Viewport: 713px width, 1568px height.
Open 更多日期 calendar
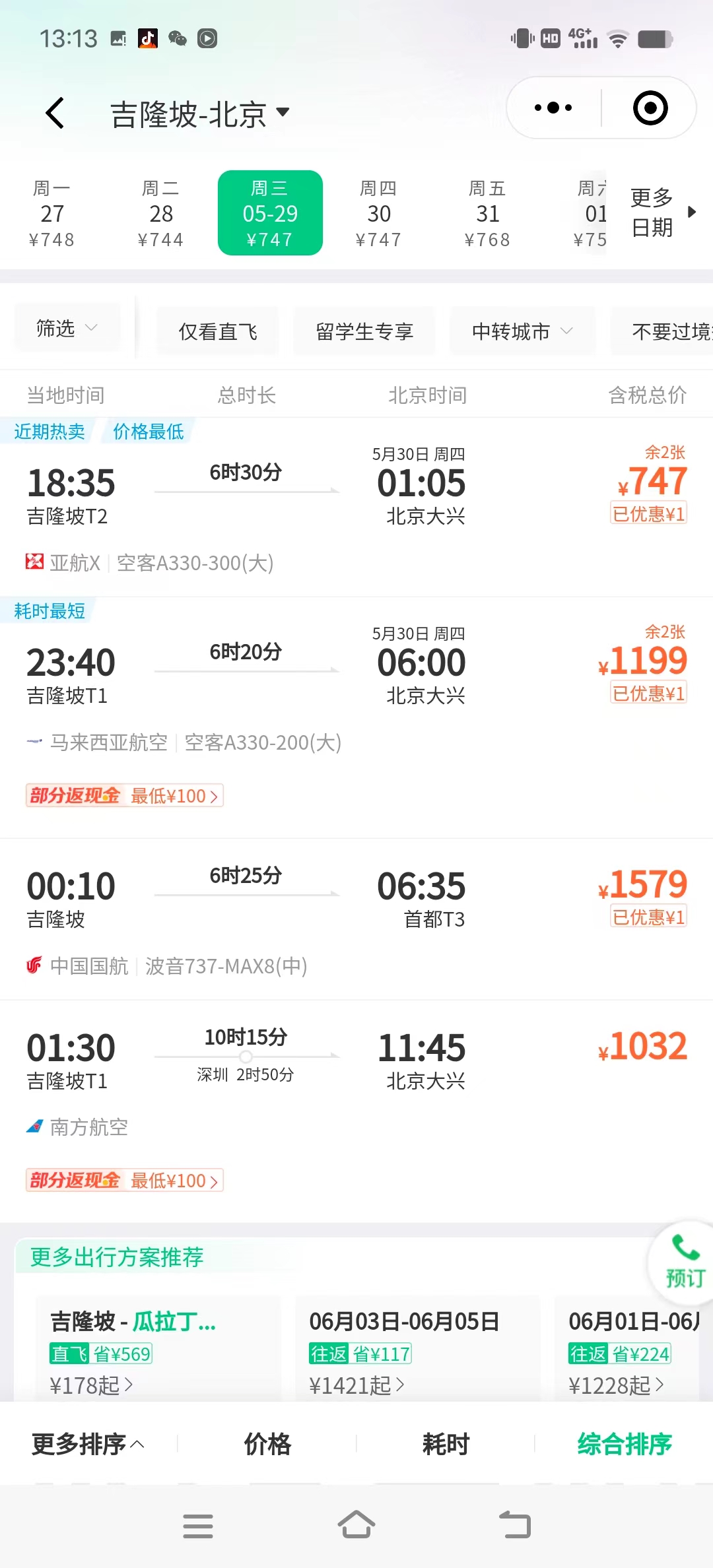[x=661, y=212]
